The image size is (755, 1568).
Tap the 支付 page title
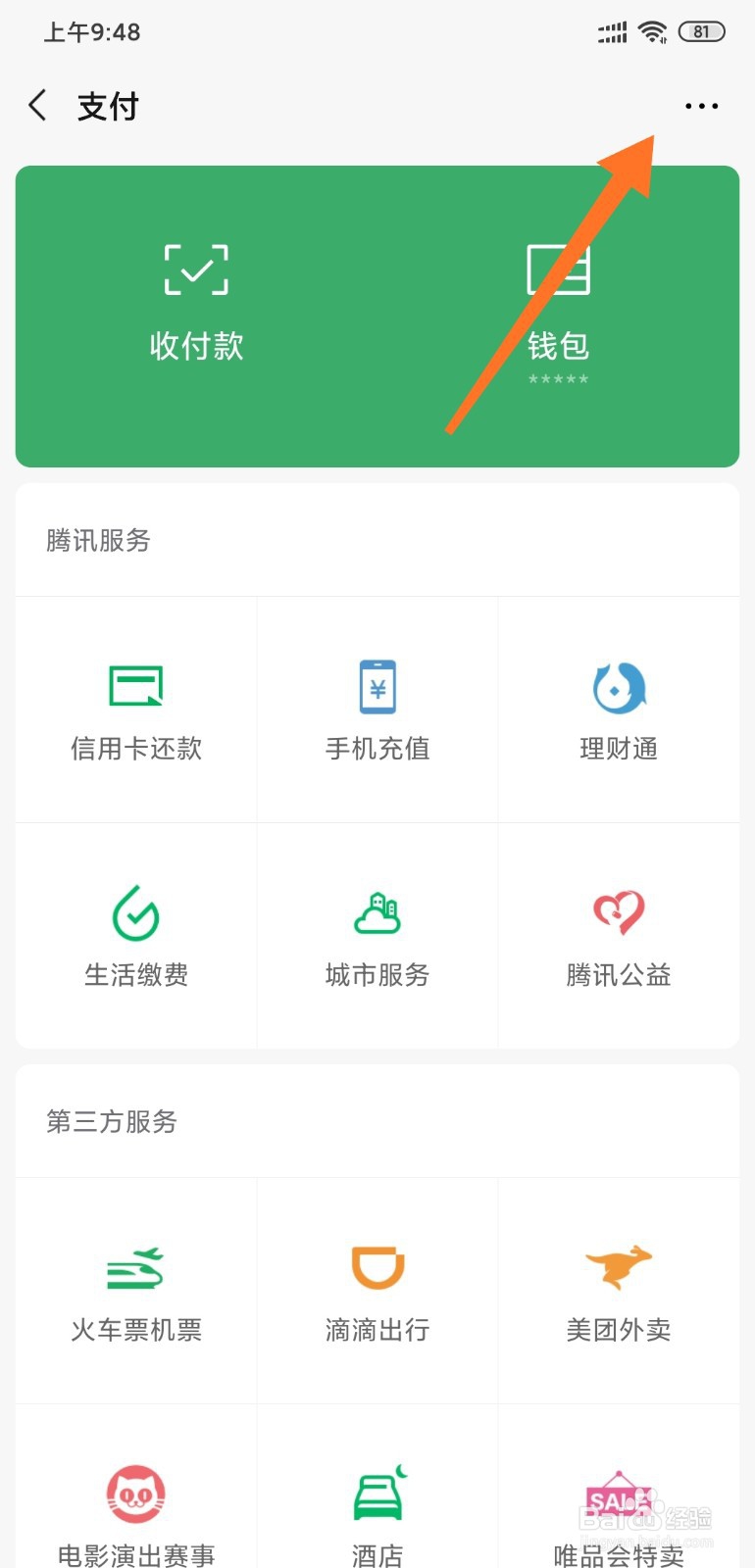[x=108, y=105]
